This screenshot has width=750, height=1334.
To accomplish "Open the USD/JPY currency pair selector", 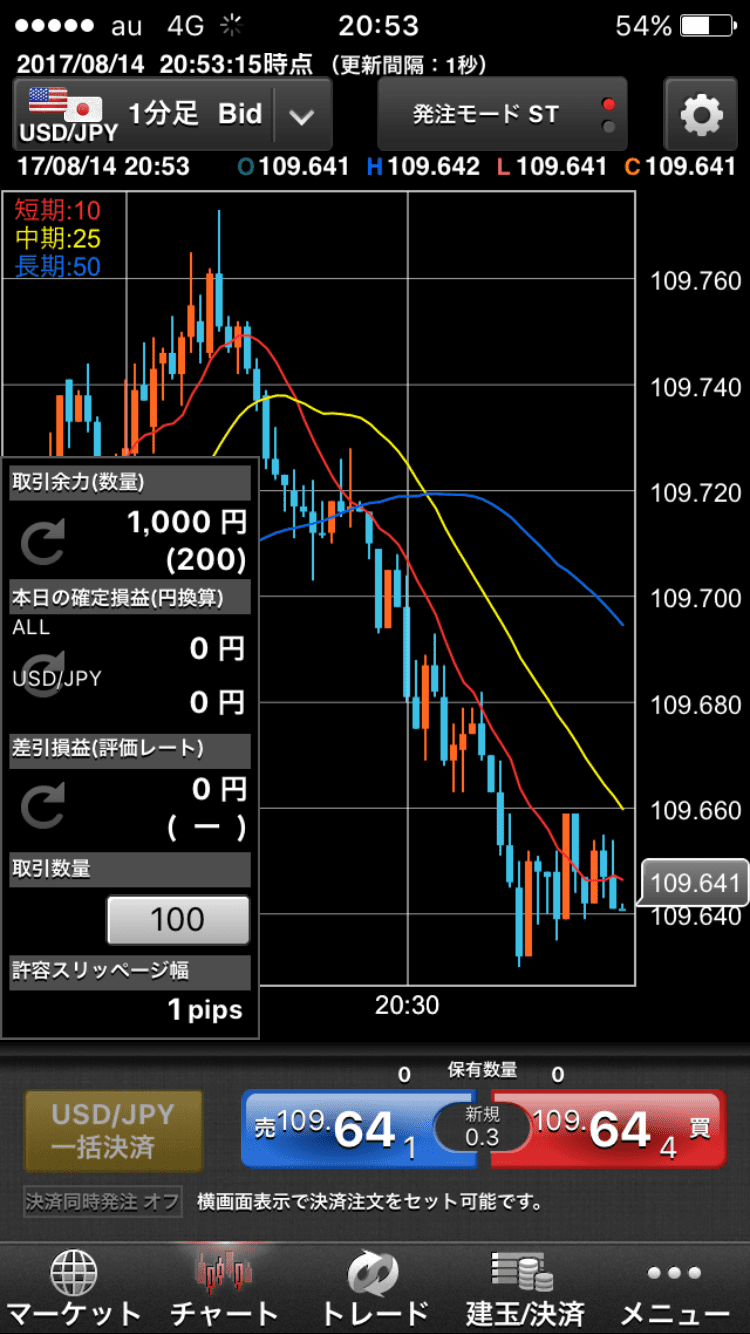I will [x=68, y=114].
